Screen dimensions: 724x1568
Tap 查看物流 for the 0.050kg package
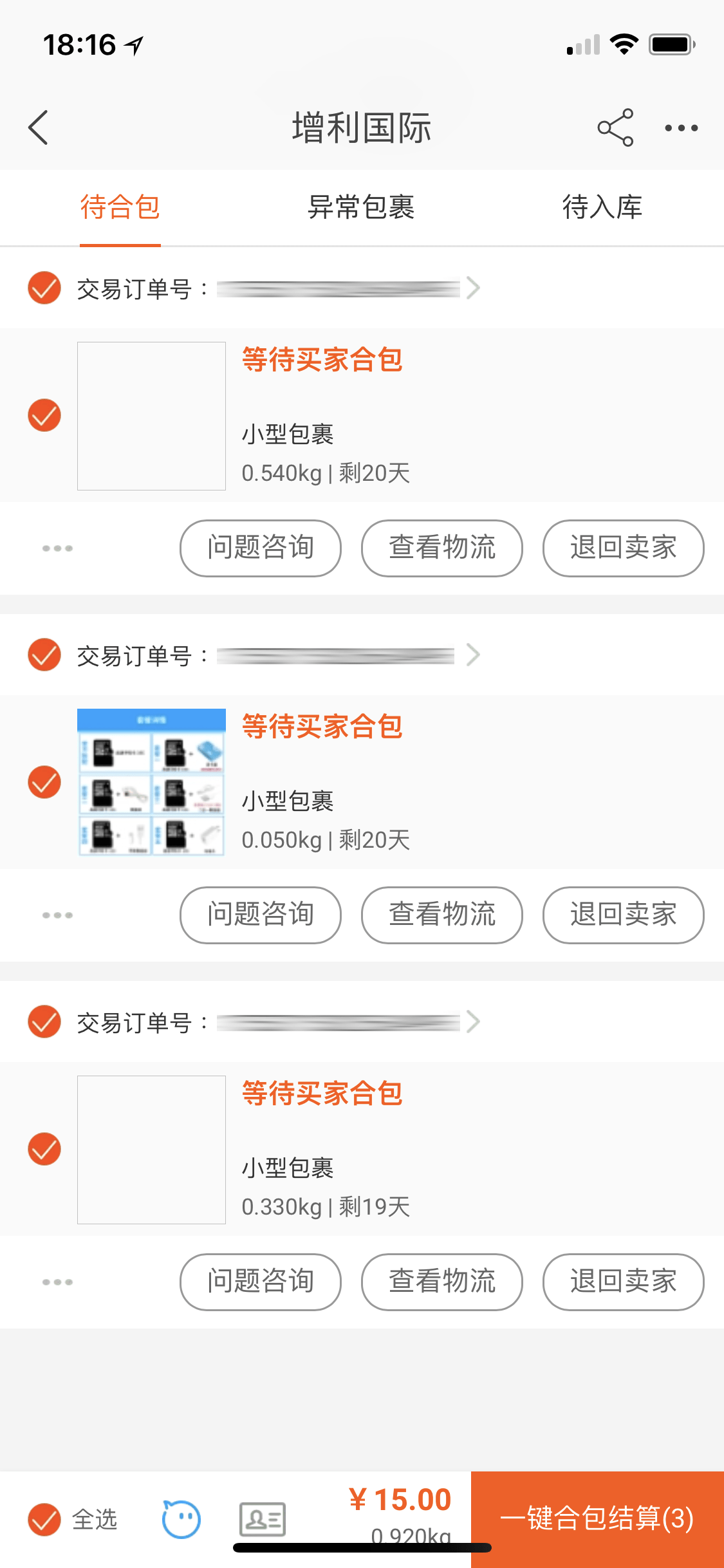(x=442, y=915)
